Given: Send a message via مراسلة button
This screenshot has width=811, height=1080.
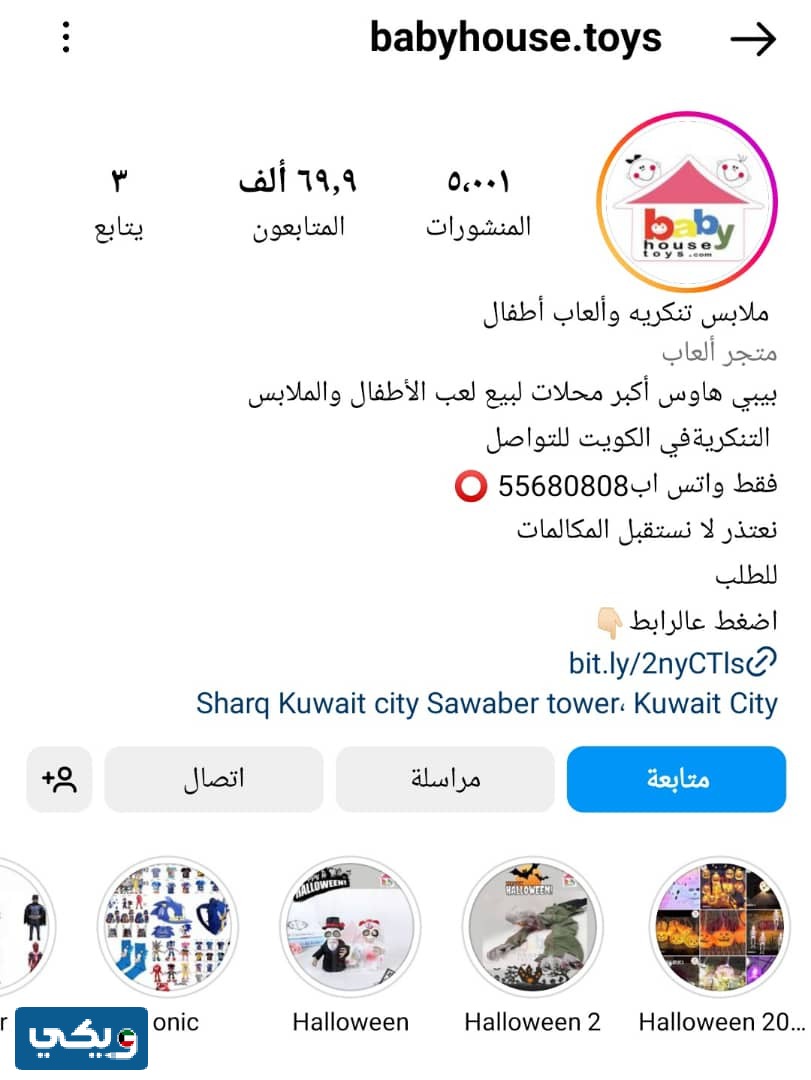Looking at the screenshot, I should pyautogui.click(x=445, y=779).
